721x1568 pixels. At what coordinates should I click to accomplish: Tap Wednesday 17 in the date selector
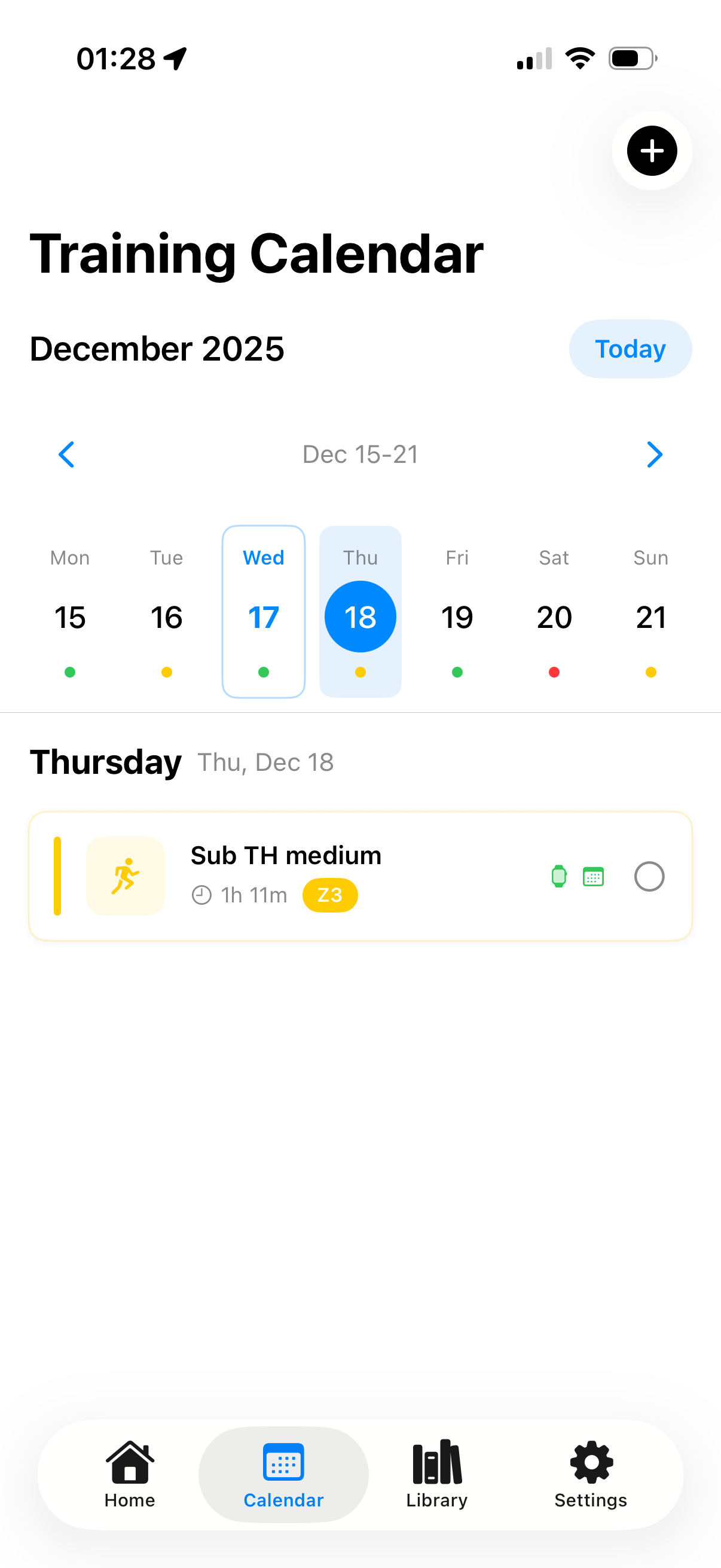coord(263,616)
